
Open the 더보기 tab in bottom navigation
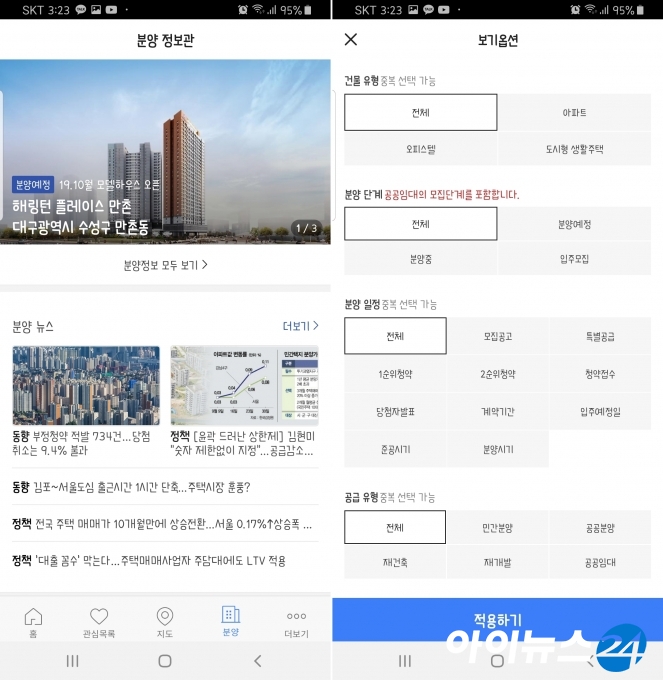296,621
